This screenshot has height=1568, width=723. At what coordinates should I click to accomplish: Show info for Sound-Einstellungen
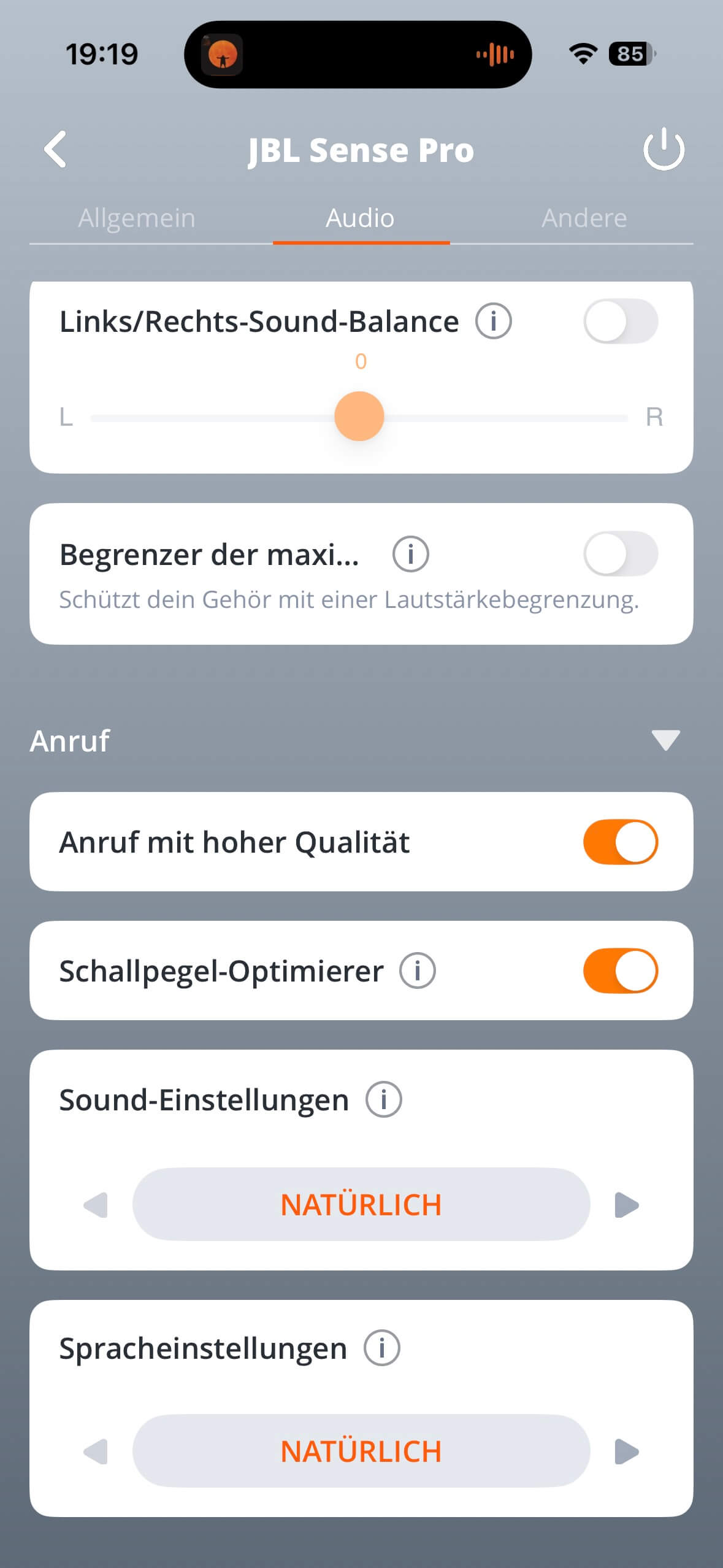coord(384,1100)
